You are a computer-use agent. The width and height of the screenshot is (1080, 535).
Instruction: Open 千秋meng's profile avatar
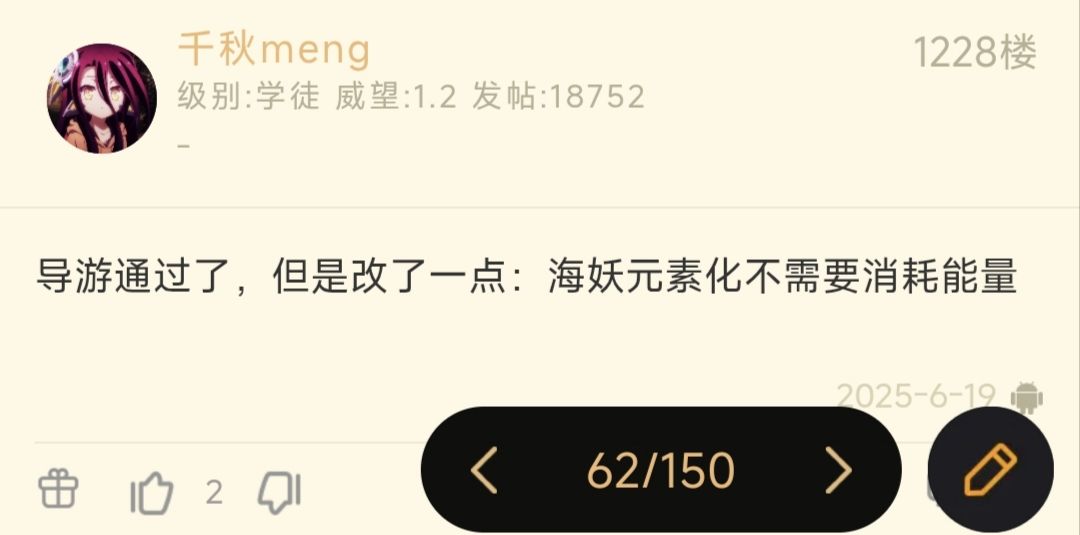click(102, 98)
